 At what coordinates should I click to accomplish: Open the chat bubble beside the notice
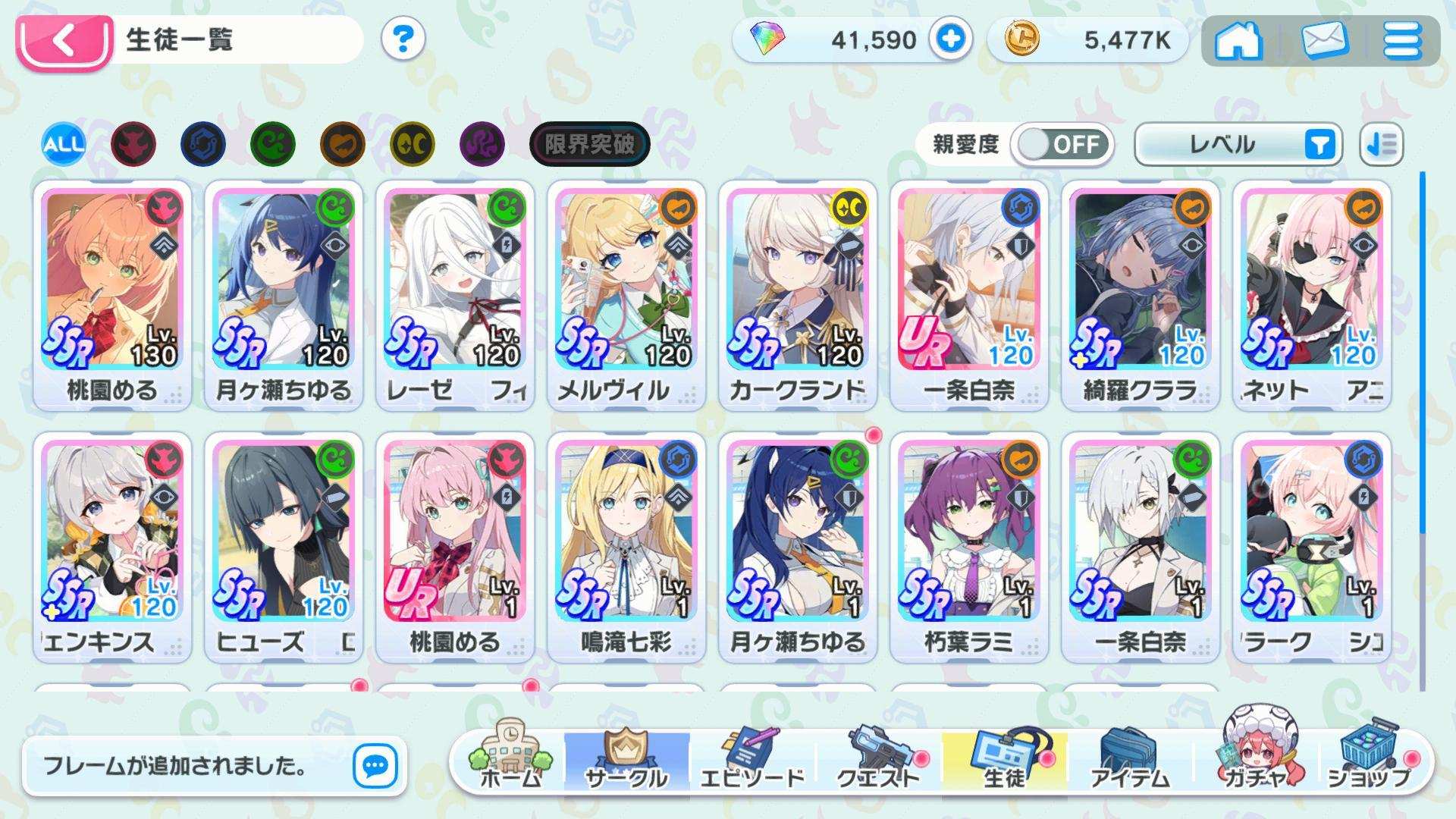(375, 767)
